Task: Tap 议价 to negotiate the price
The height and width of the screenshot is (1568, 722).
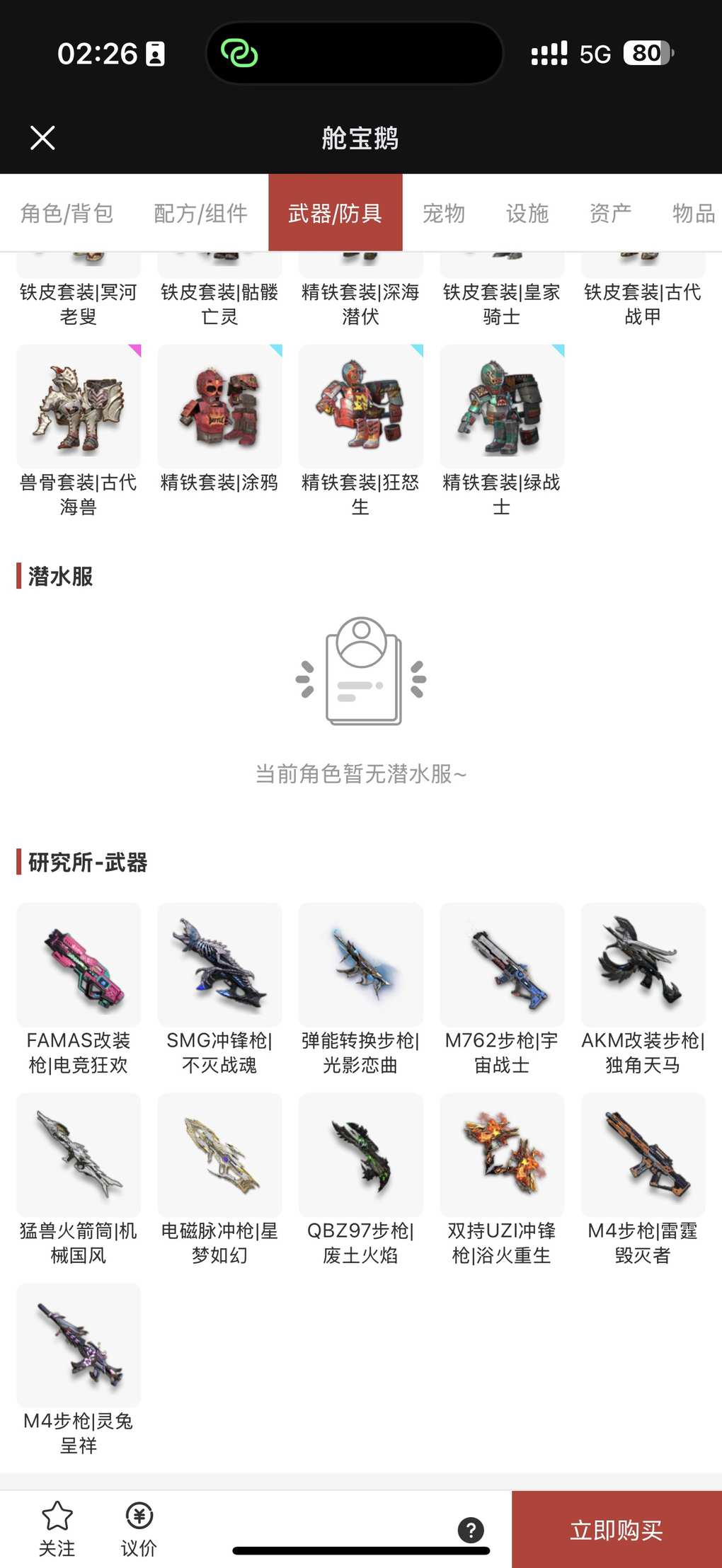Action: 139,1528
